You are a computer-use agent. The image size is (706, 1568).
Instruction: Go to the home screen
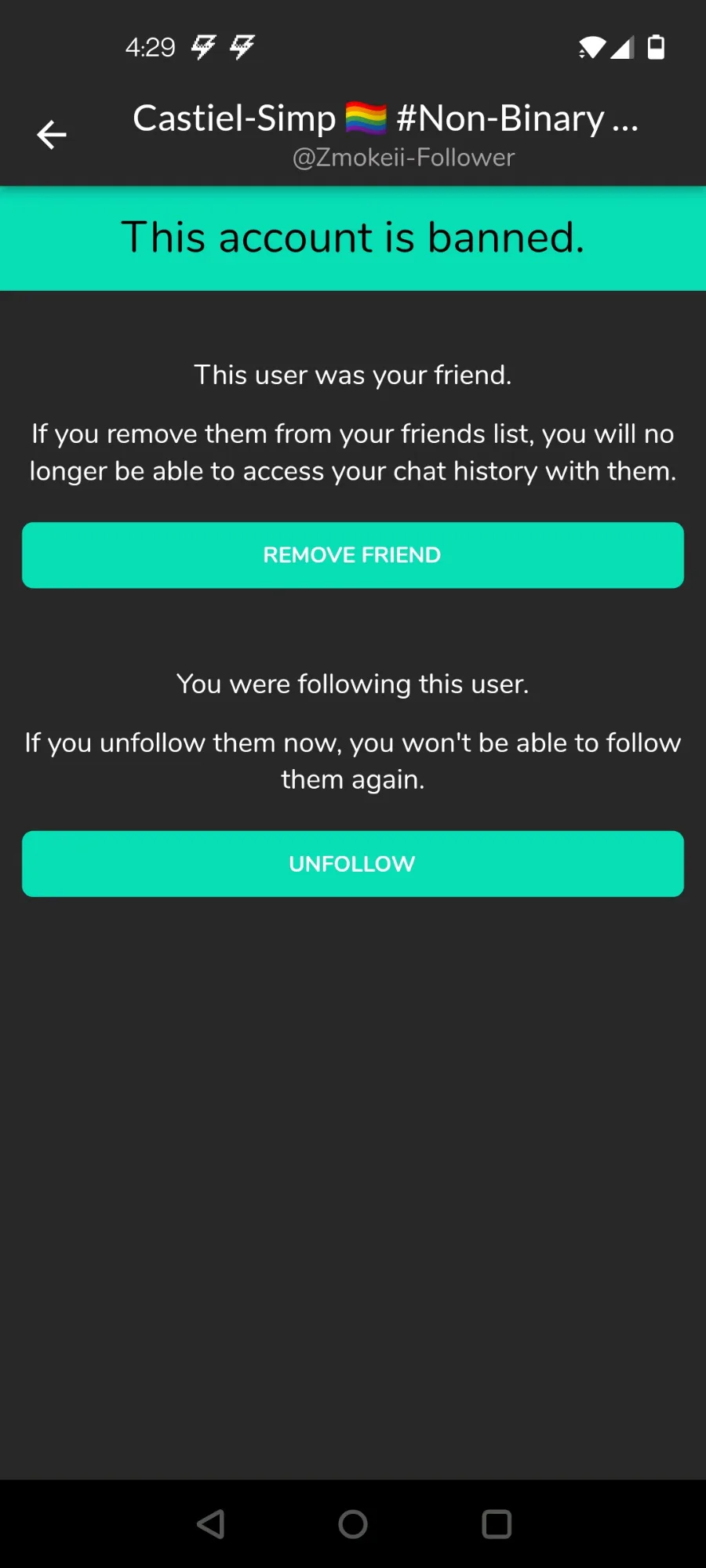tap(353, 1524)
